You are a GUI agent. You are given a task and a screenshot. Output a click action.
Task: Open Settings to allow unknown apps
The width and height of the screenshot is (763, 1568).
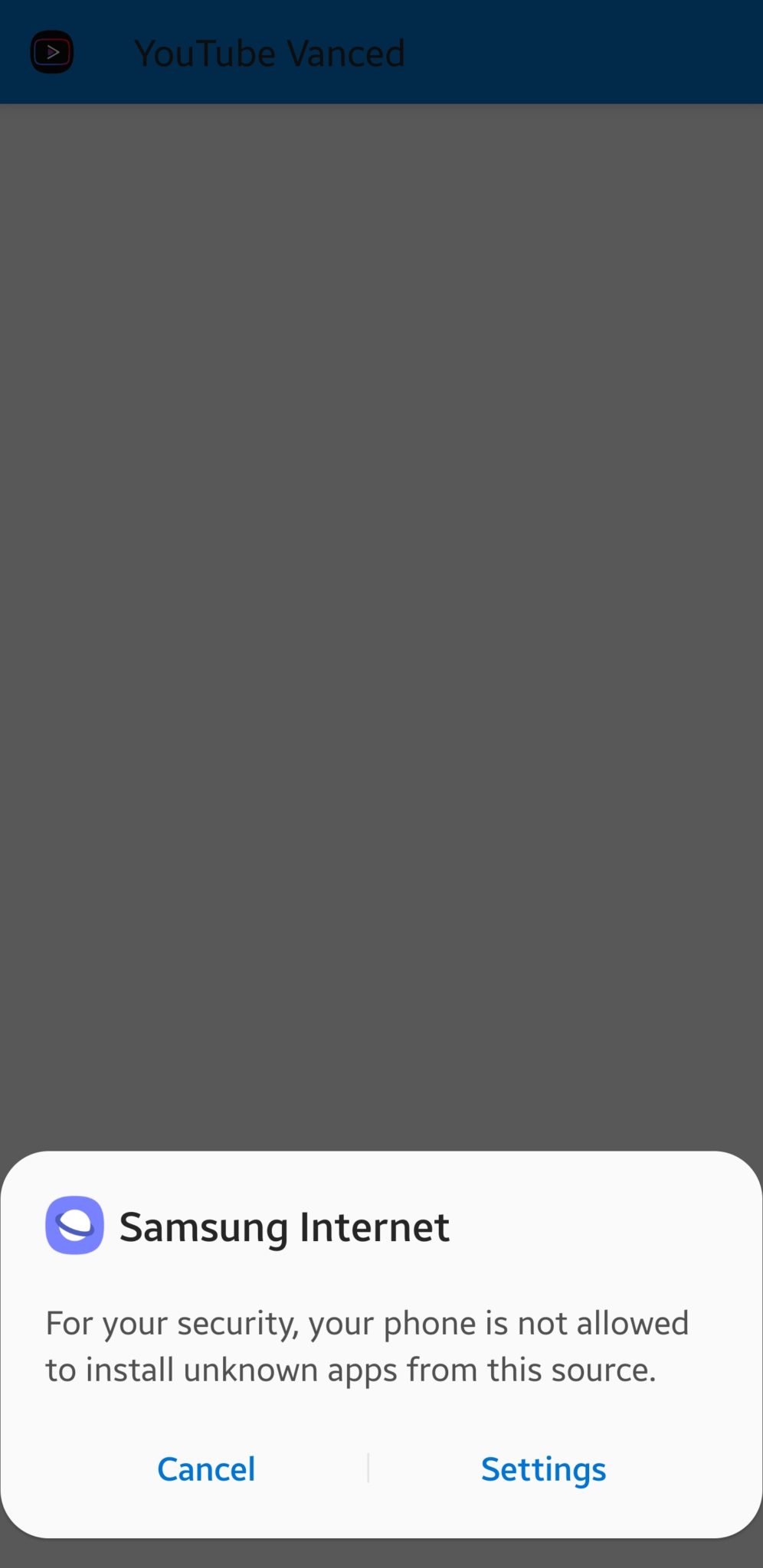543,1469
